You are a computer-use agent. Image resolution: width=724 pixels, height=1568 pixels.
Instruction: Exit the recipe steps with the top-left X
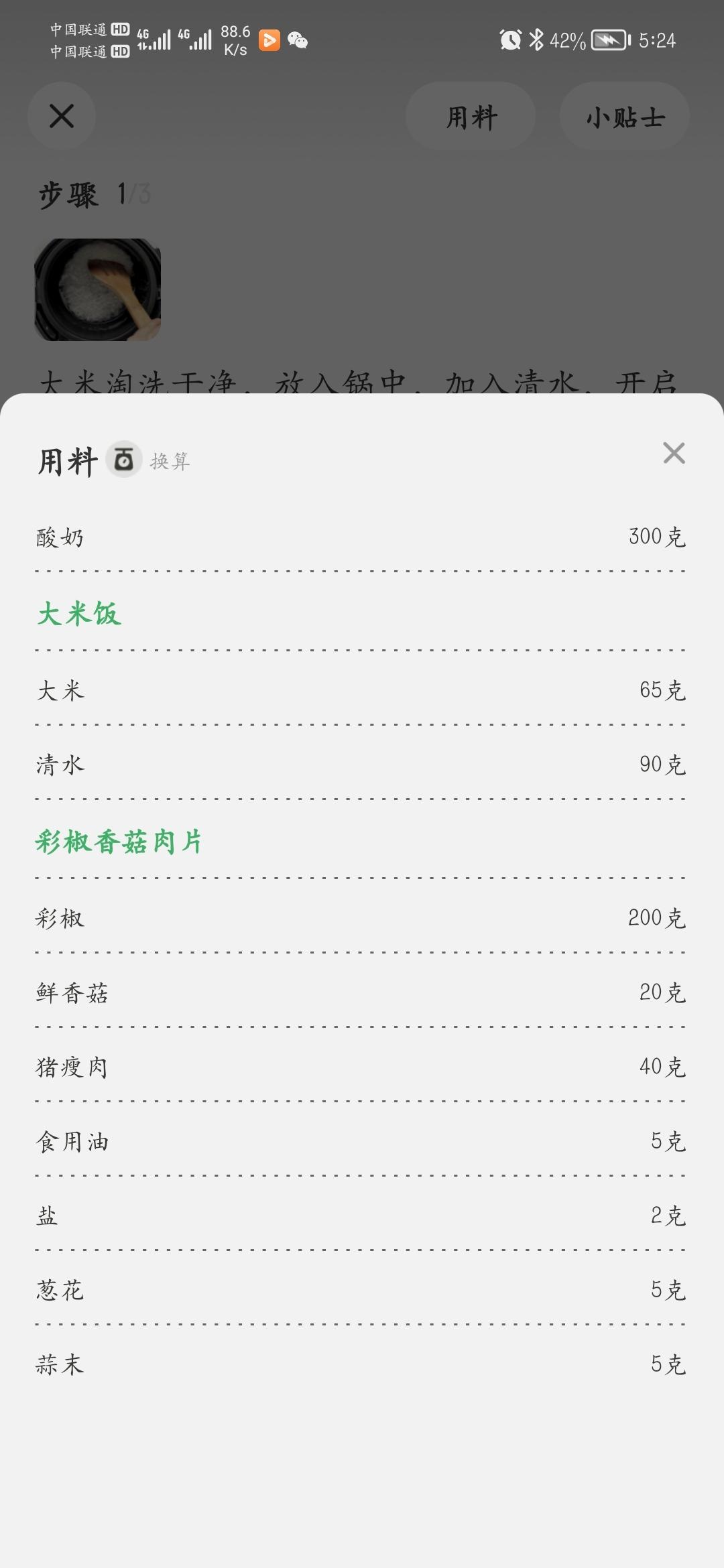point(62,115)
